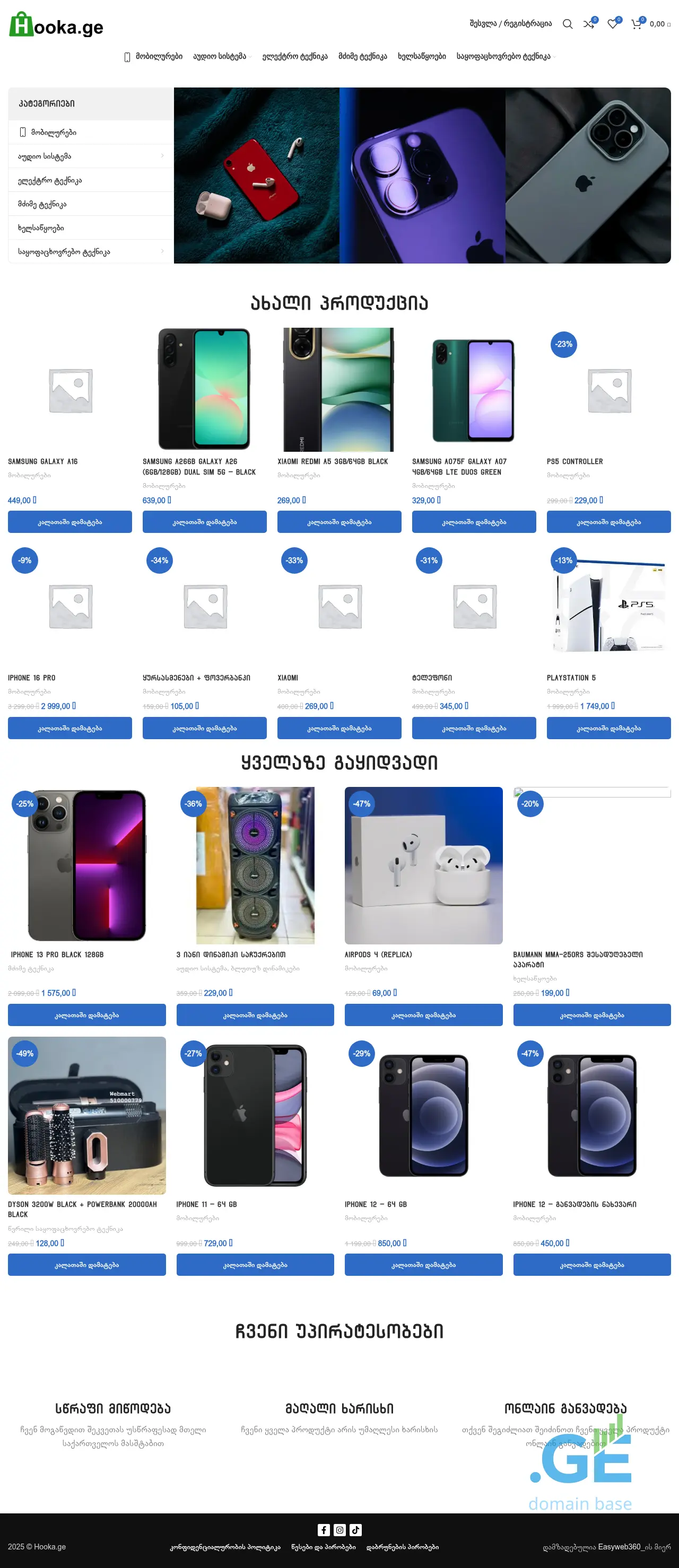The height and width of the screenshot is (1568, 679).
Task: Add PlayStation 5 to cart
Action: (608, 728)
